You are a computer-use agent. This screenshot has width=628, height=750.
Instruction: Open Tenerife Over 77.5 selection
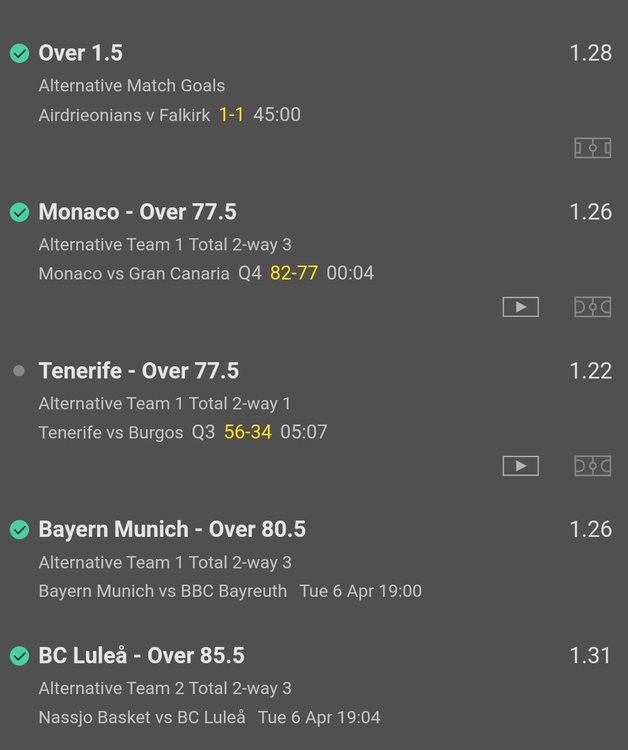click(138, 371)
